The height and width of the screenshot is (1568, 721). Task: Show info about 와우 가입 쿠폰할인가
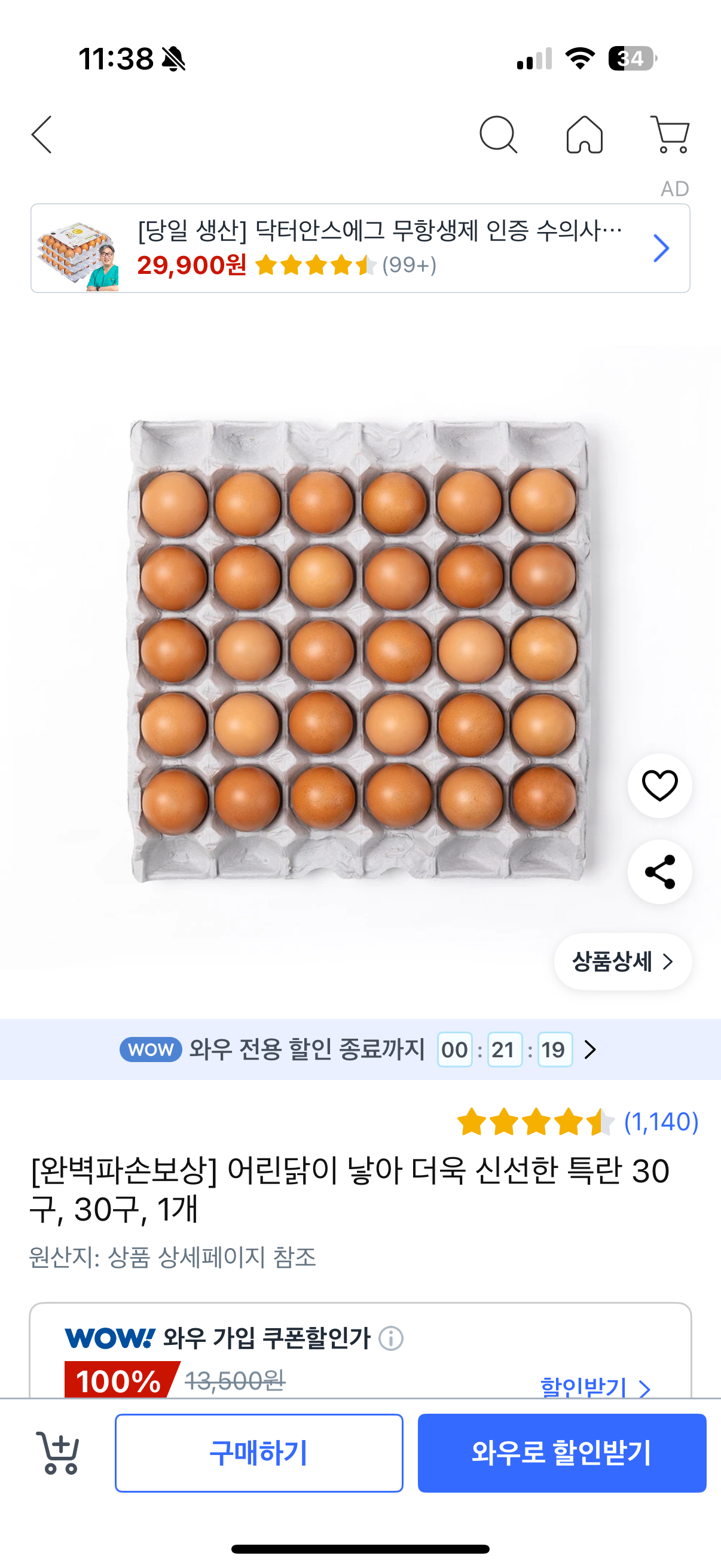pos(390,1338)
